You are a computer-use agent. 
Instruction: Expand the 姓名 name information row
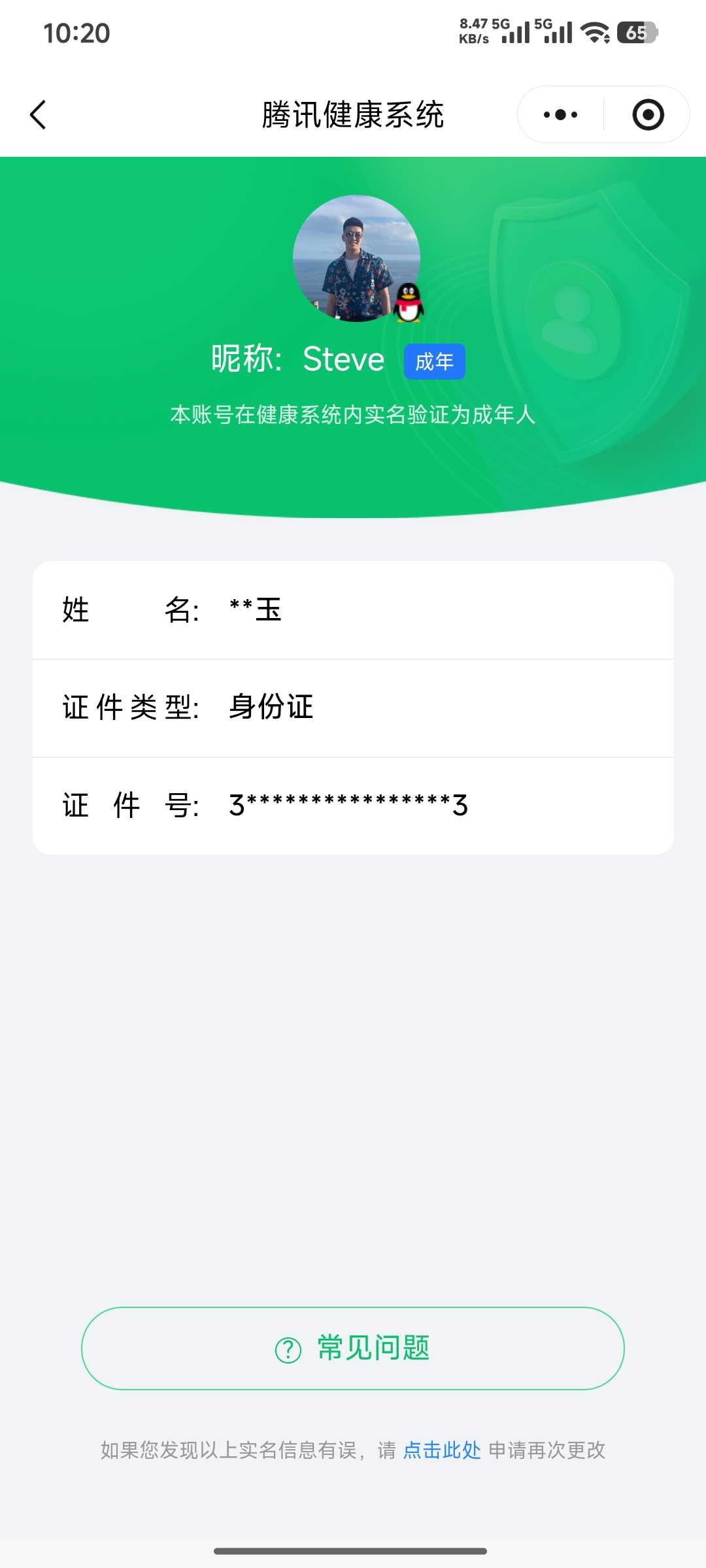coord(353,611)
